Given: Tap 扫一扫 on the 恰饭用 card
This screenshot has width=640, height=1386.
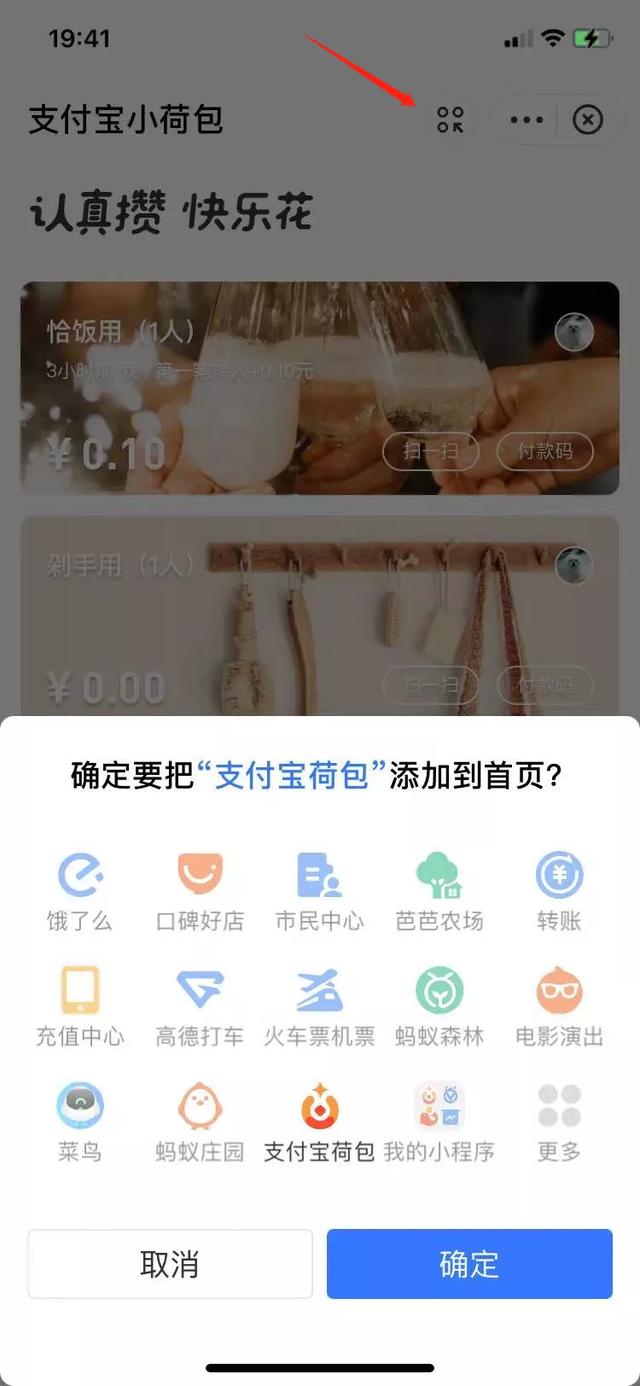Looking at the screenshot, I should tap(431, 452).
